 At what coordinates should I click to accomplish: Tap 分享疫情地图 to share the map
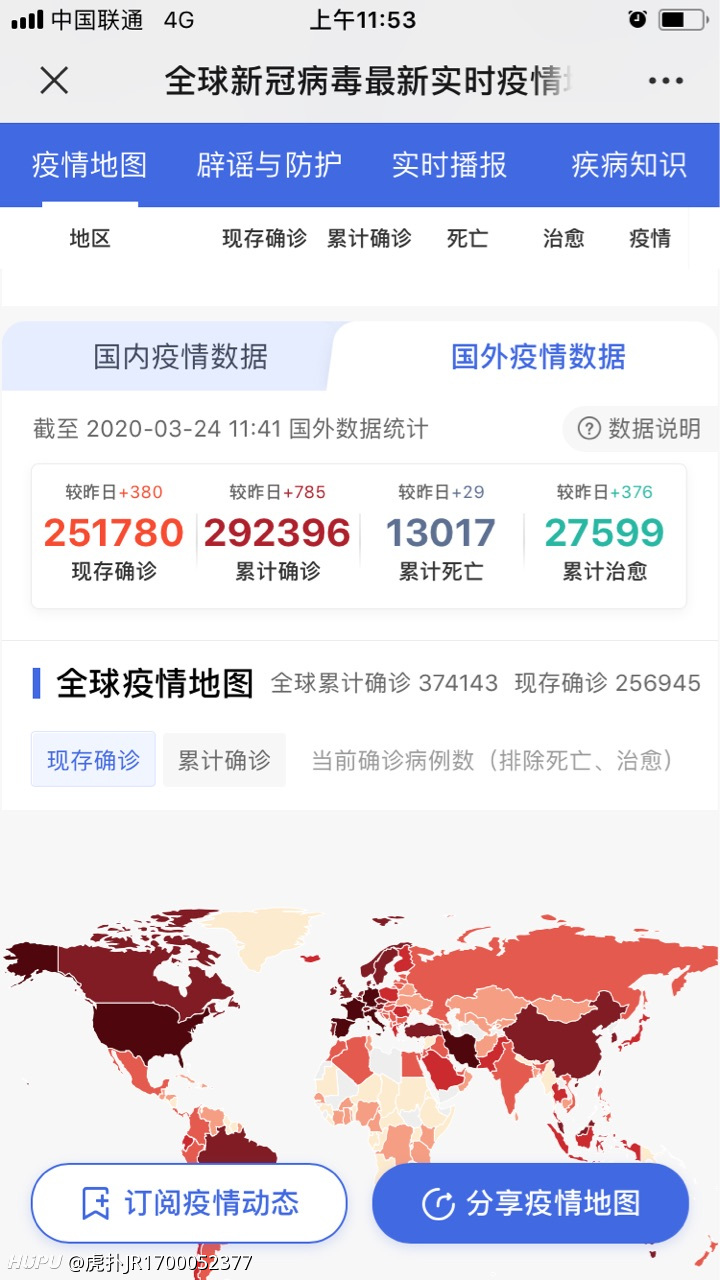click(531, 1203)
